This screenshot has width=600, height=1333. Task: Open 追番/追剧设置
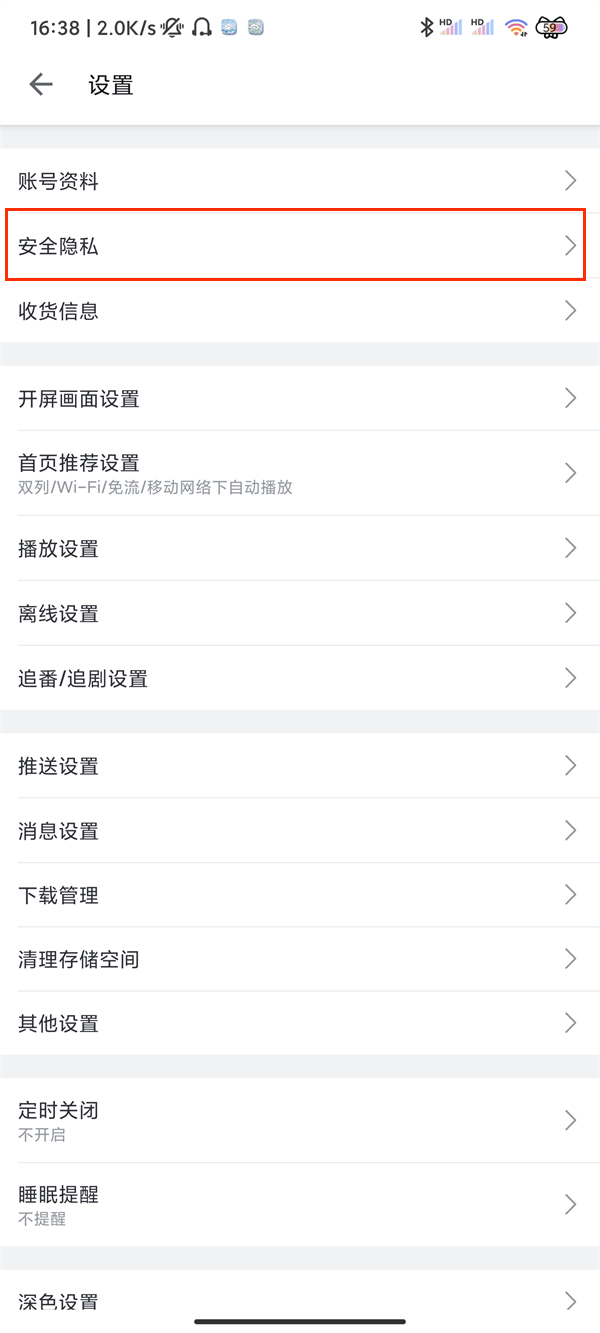[300, 679]
